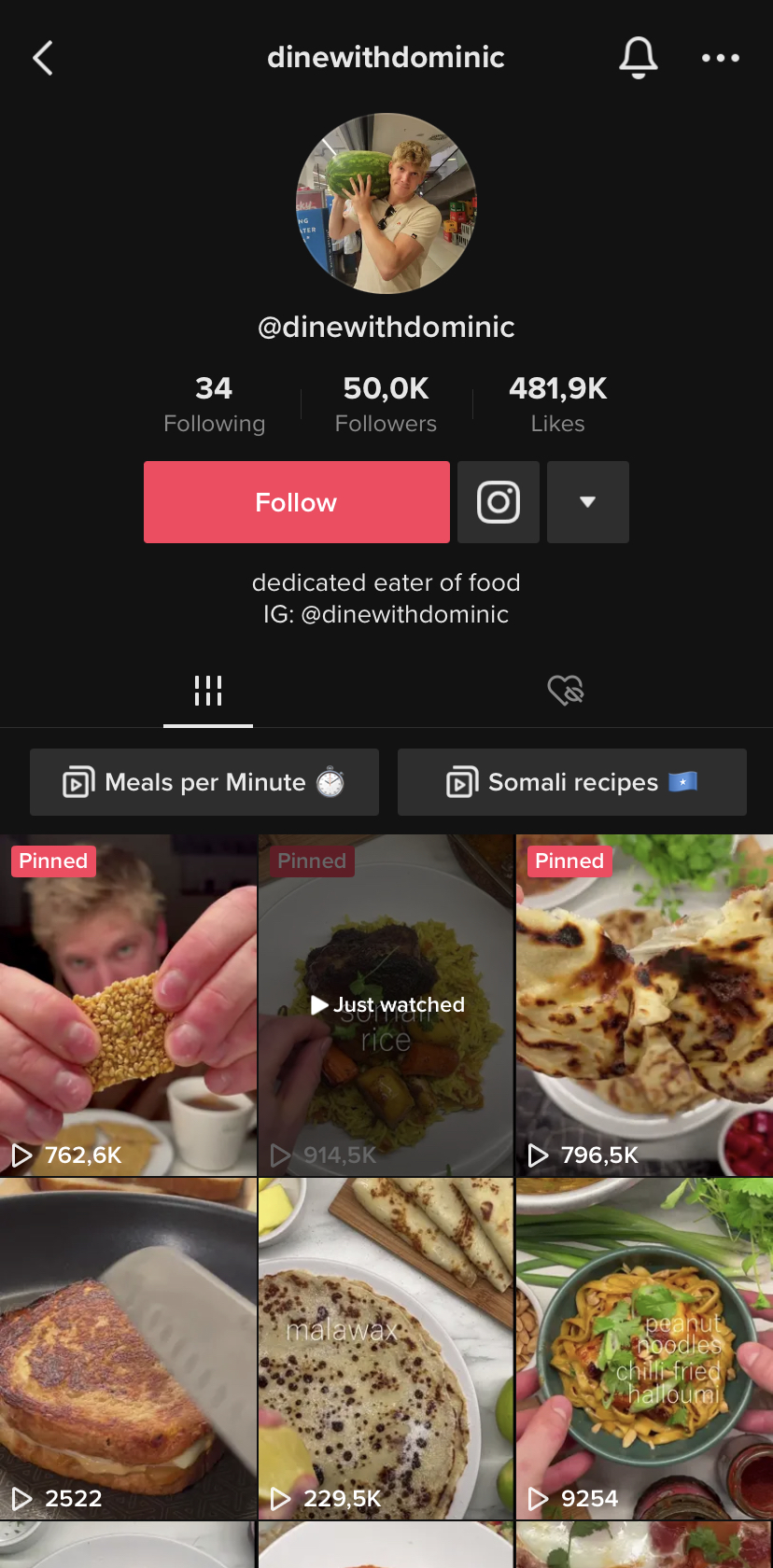
Task: Open the peanut noodles chilli fried halloumi video
Action: 644,1348
